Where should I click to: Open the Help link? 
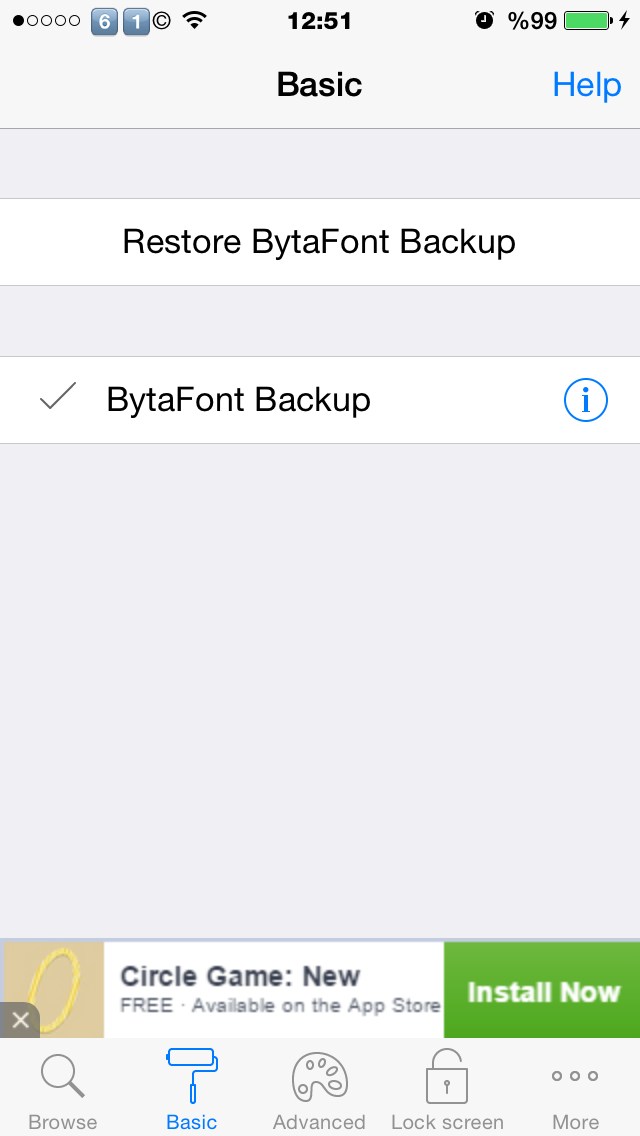click(586, 85)
